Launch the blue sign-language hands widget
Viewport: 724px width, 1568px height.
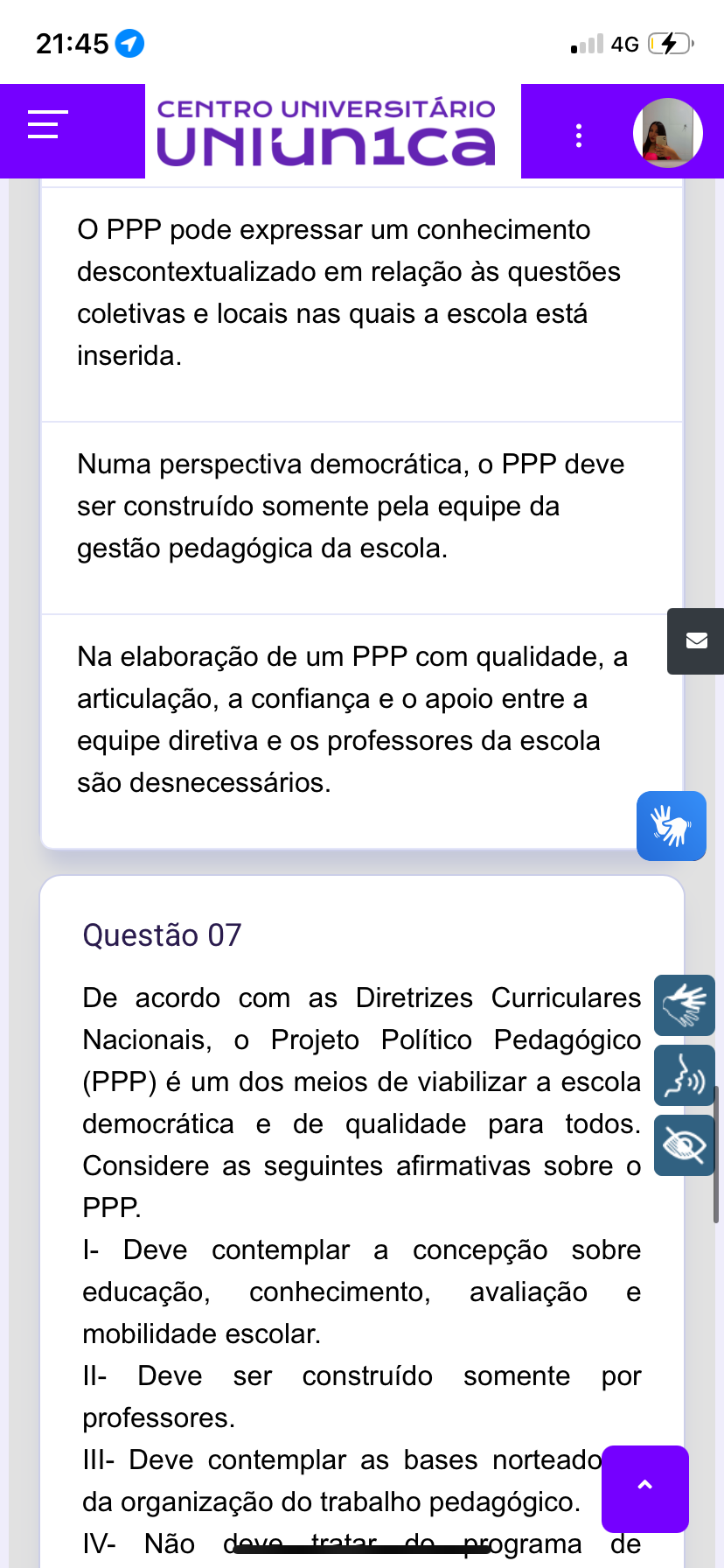[x=671, y=826]
